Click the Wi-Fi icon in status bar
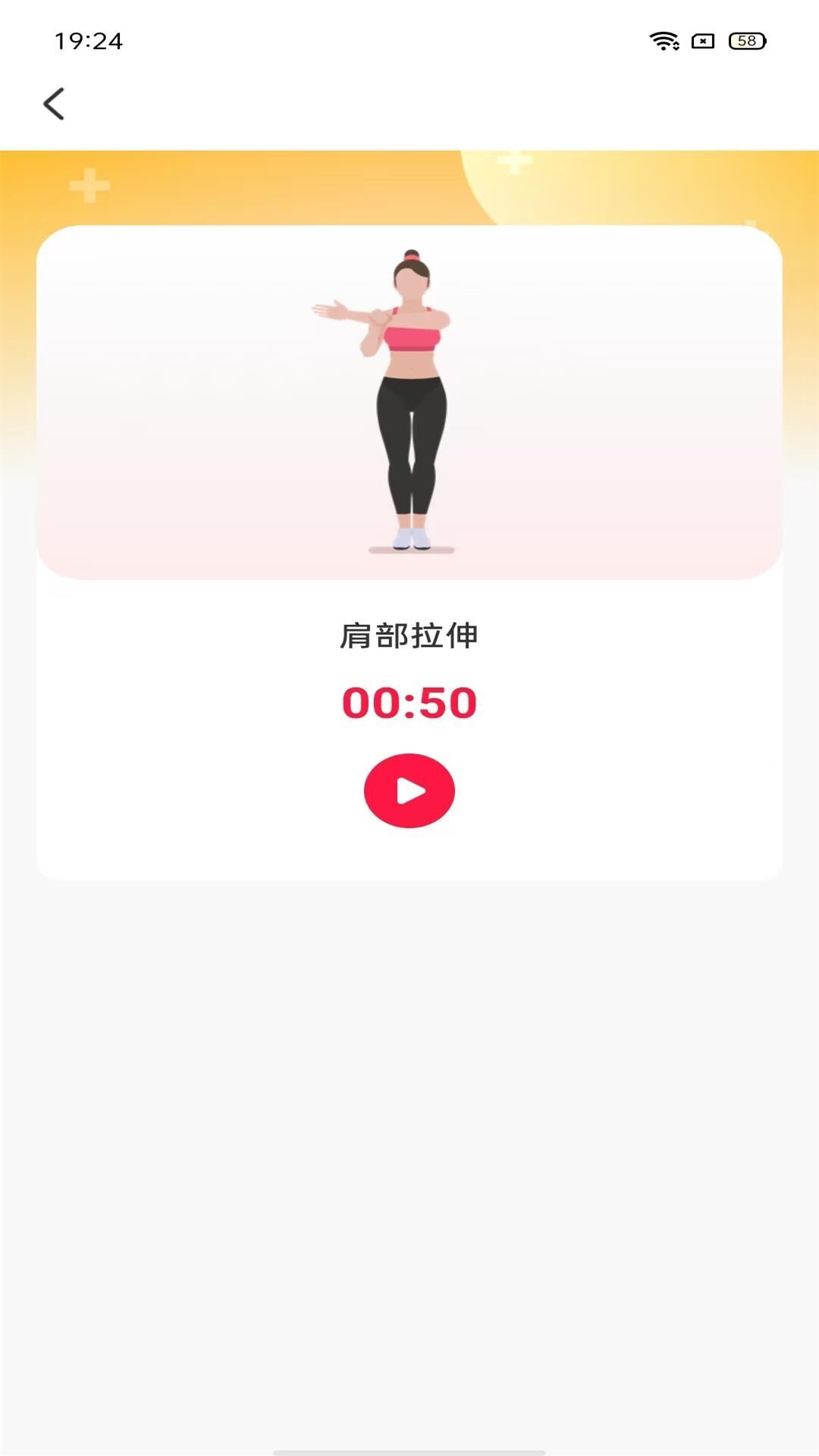The image size is (819, 1456). pos(666,42)
